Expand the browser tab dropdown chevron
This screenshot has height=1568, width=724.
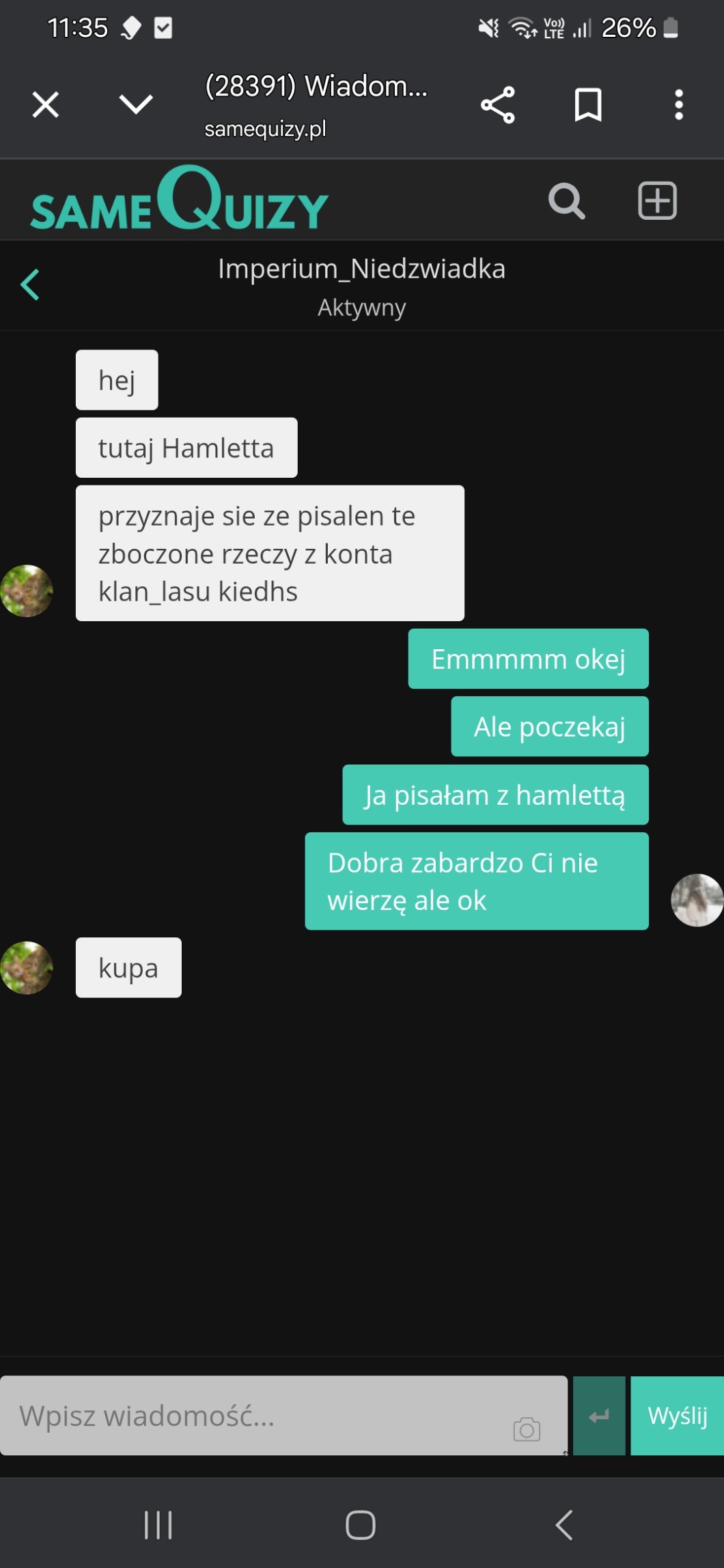[136, 105]
